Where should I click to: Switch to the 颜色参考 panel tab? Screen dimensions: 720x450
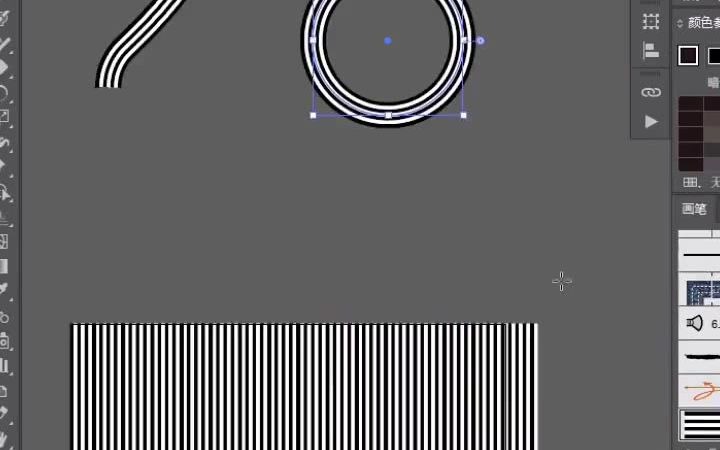tap(702, 22)
